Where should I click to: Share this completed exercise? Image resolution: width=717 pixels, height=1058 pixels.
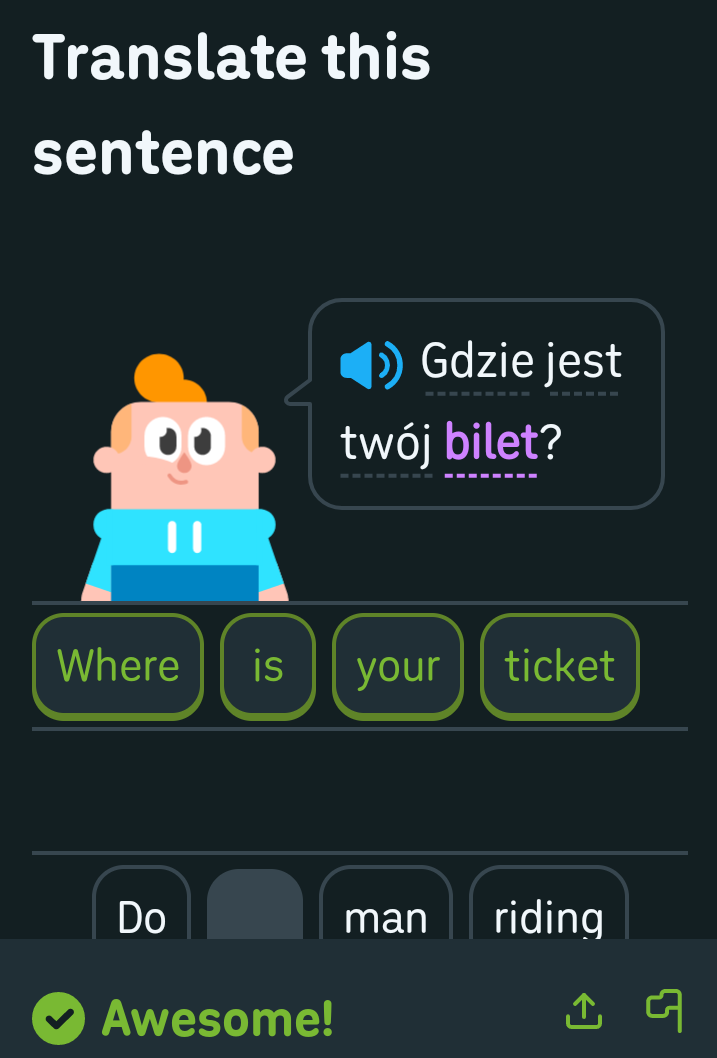(584, 1011)
